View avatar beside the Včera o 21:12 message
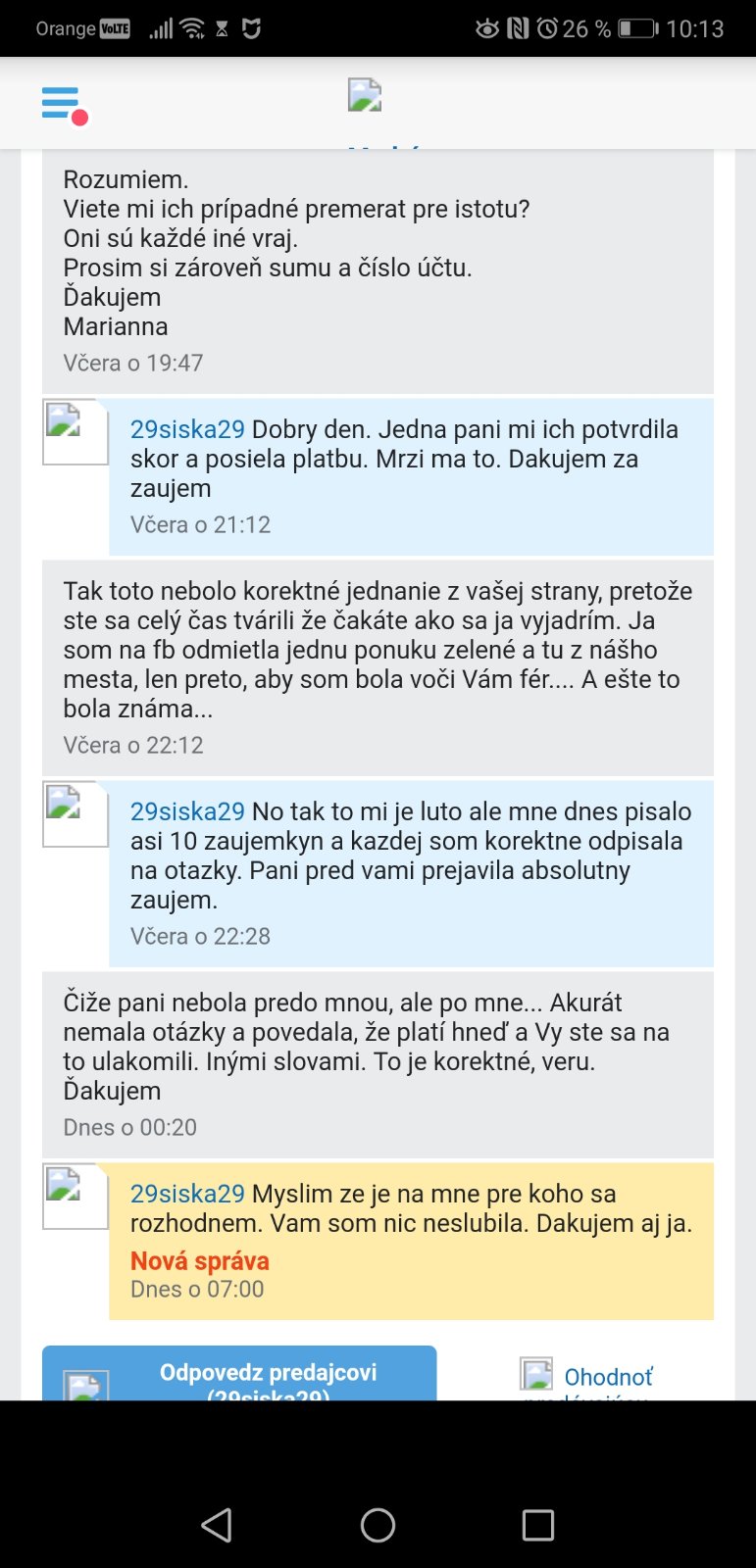 76,431
